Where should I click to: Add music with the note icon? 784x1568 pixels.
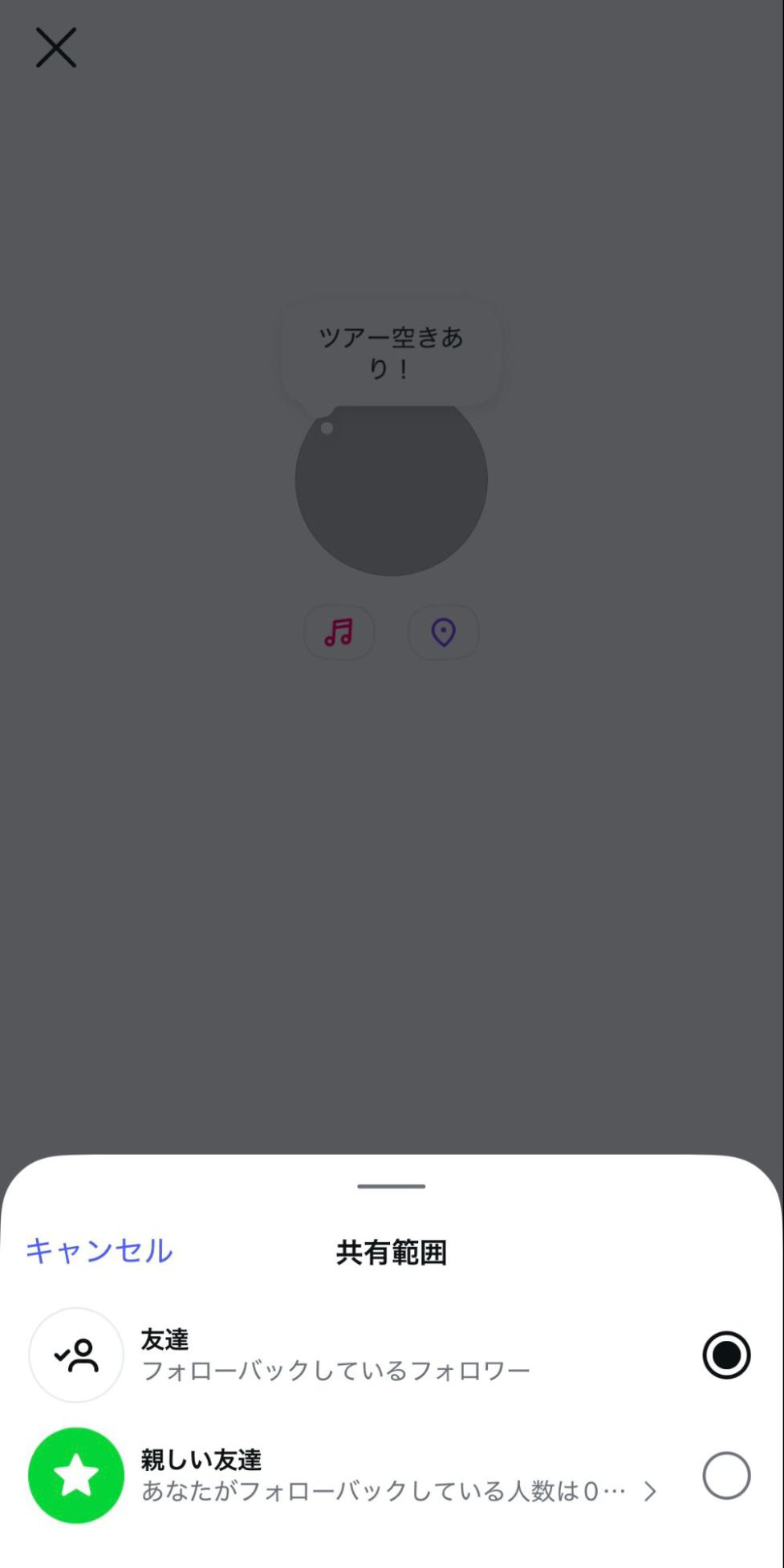click(x=339, y=632)
